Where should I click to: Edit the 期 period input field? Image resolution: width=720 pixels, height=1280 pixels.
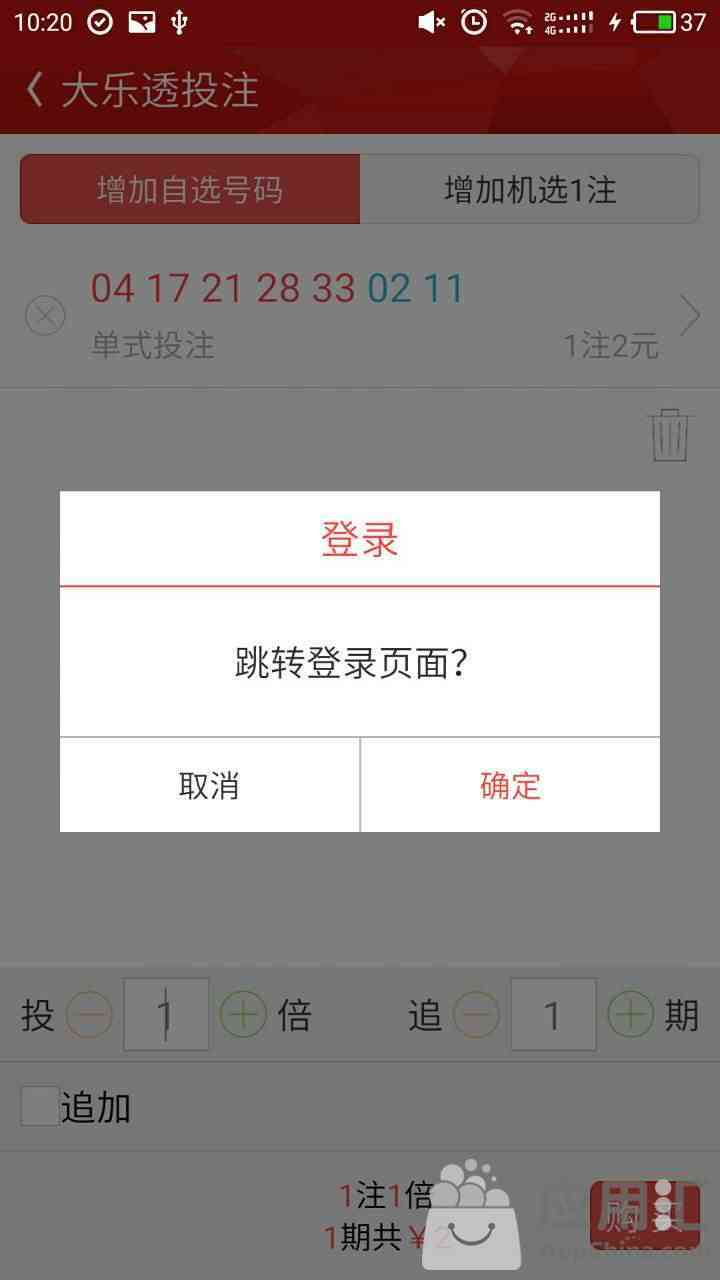(553, 1015)
